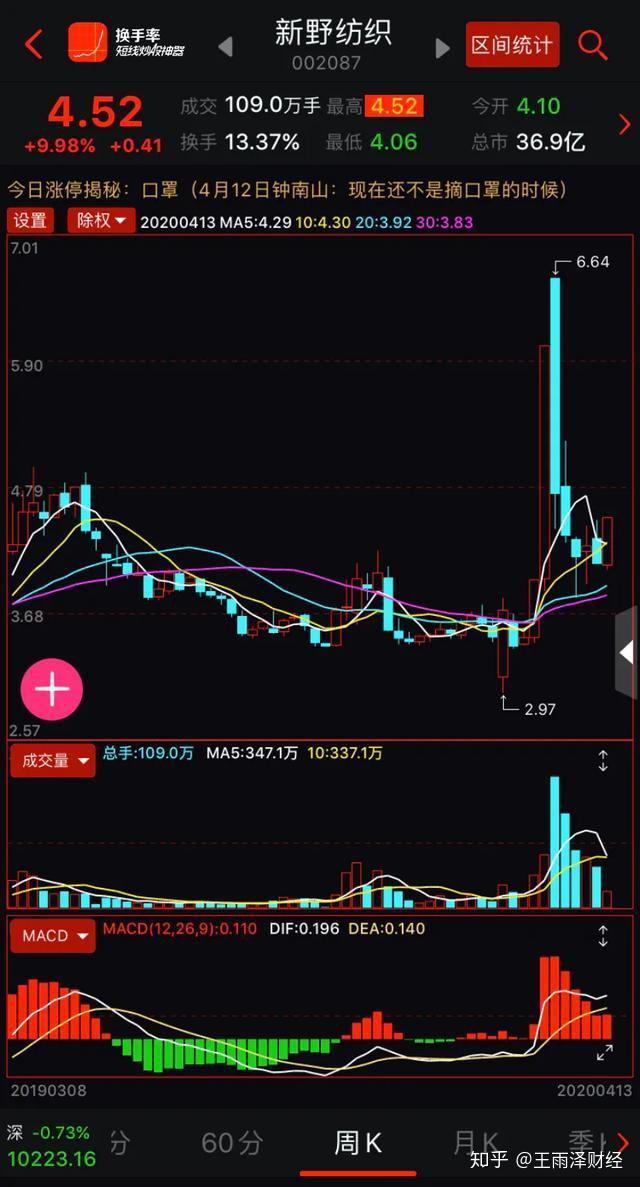Search for a stock
This screenshot has width=640, height=1187.
pyautogui.click(x=593, y=45)
